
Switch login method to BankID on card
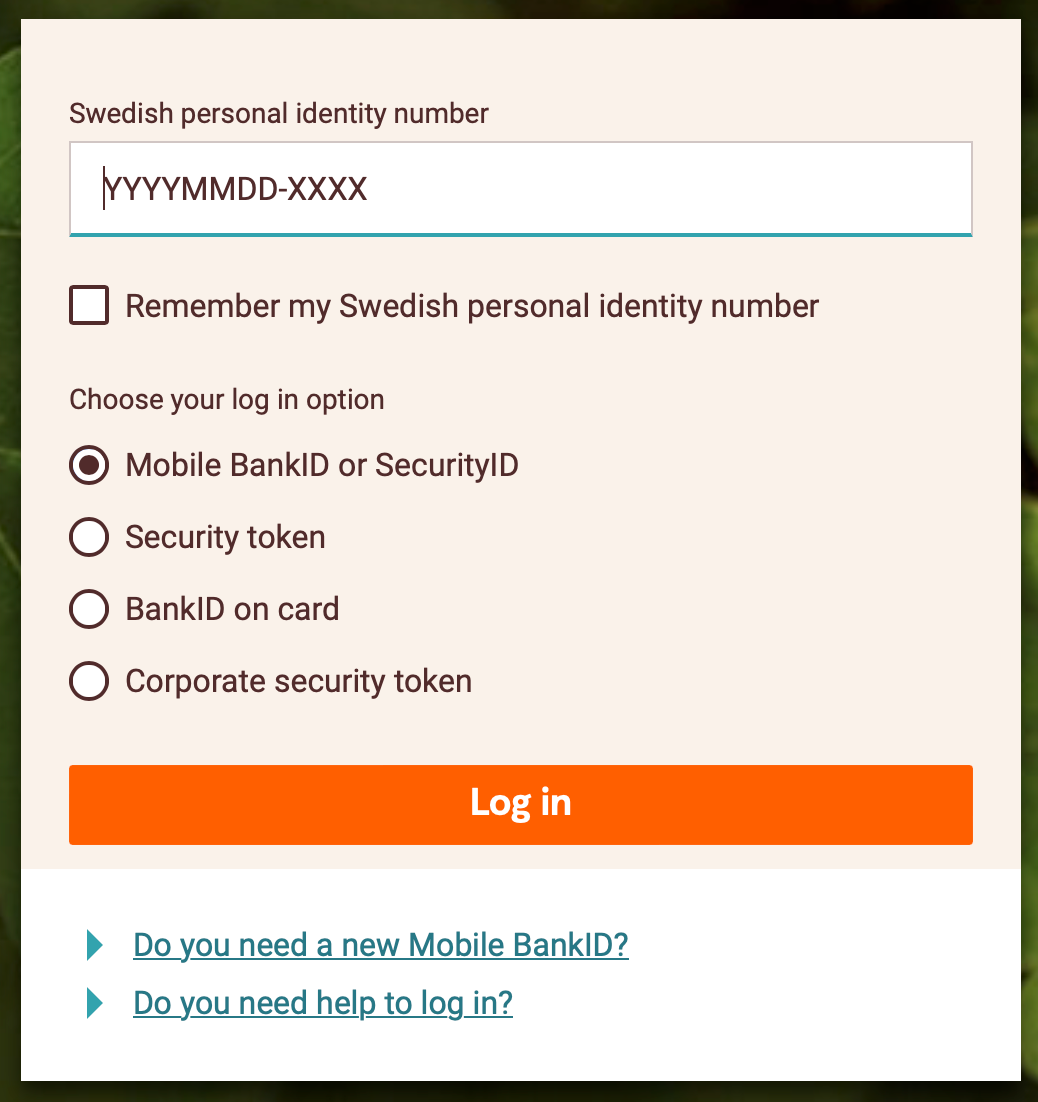coord(88,609)
